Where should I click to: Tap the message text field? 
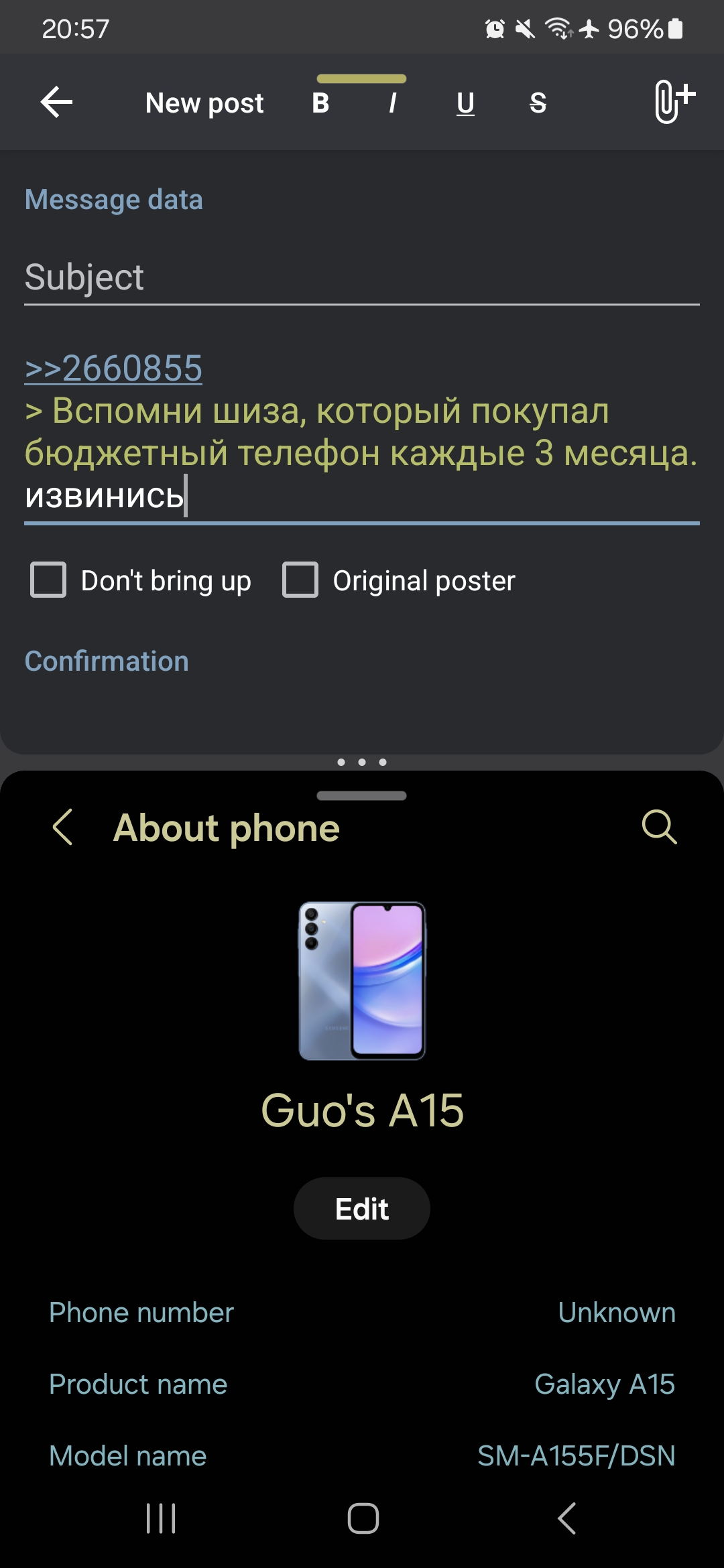coord(362,433)
